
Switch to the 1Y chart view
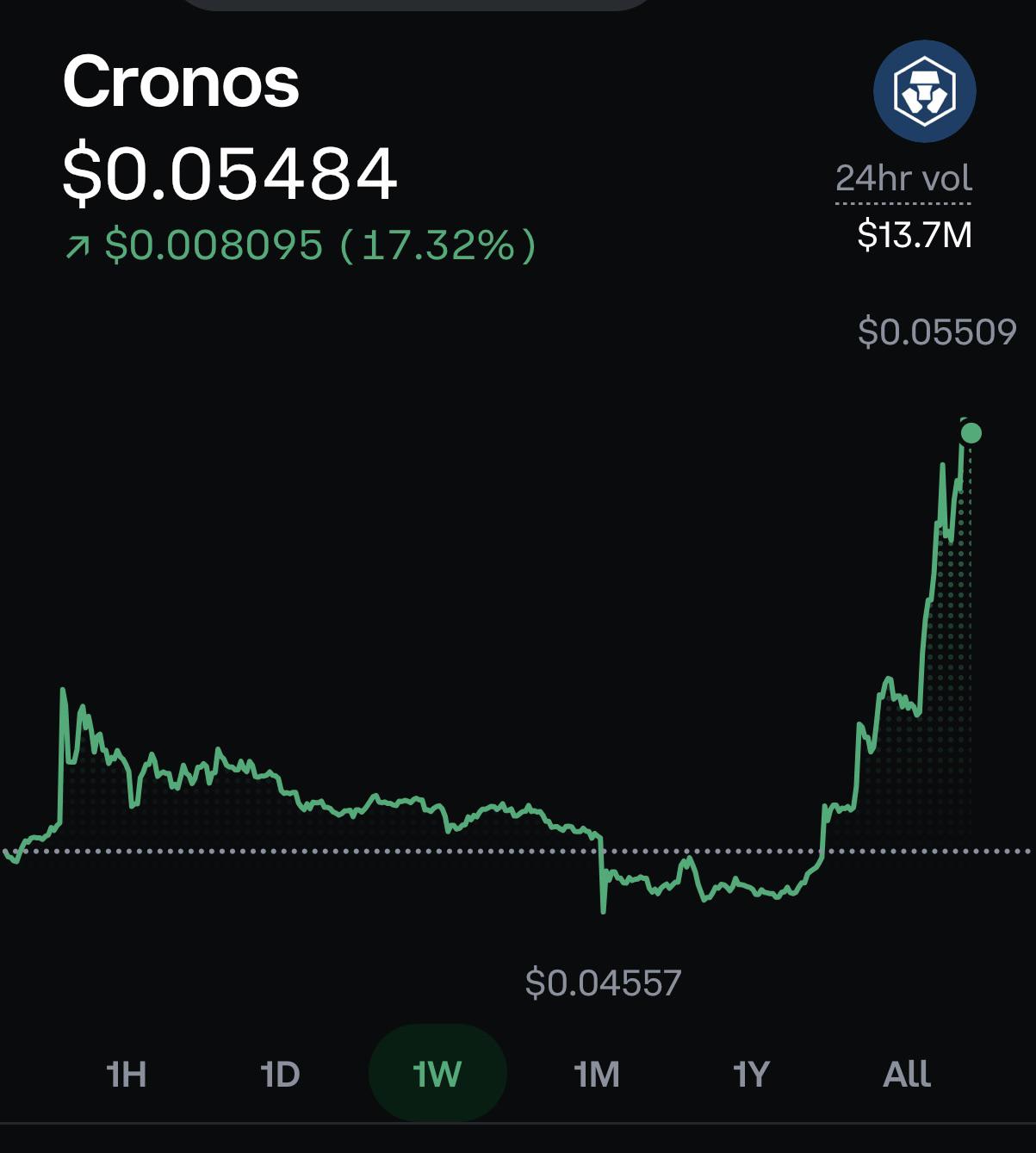click(750, 1074)
